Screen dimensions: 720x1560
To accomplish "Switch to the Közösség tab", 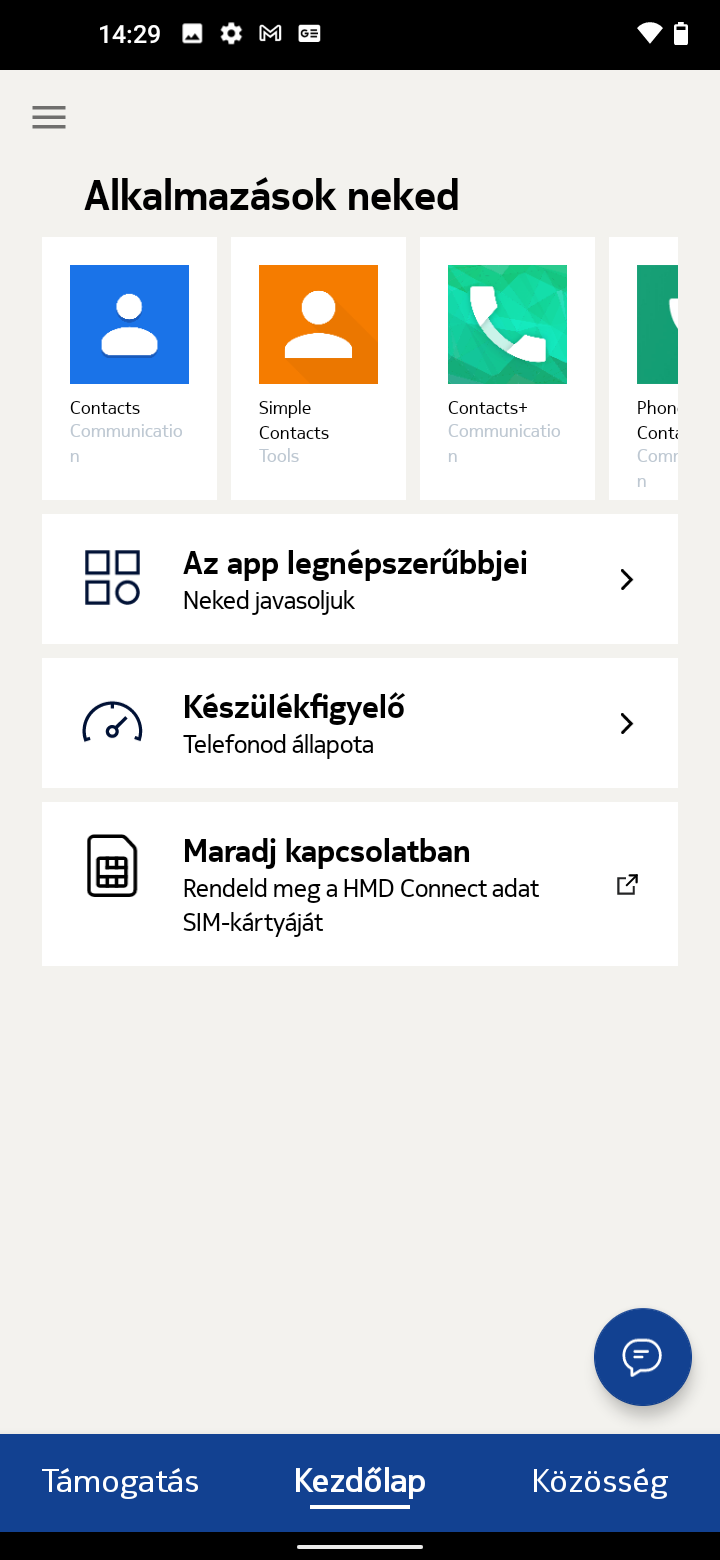I will click(x=600, y=1482).
